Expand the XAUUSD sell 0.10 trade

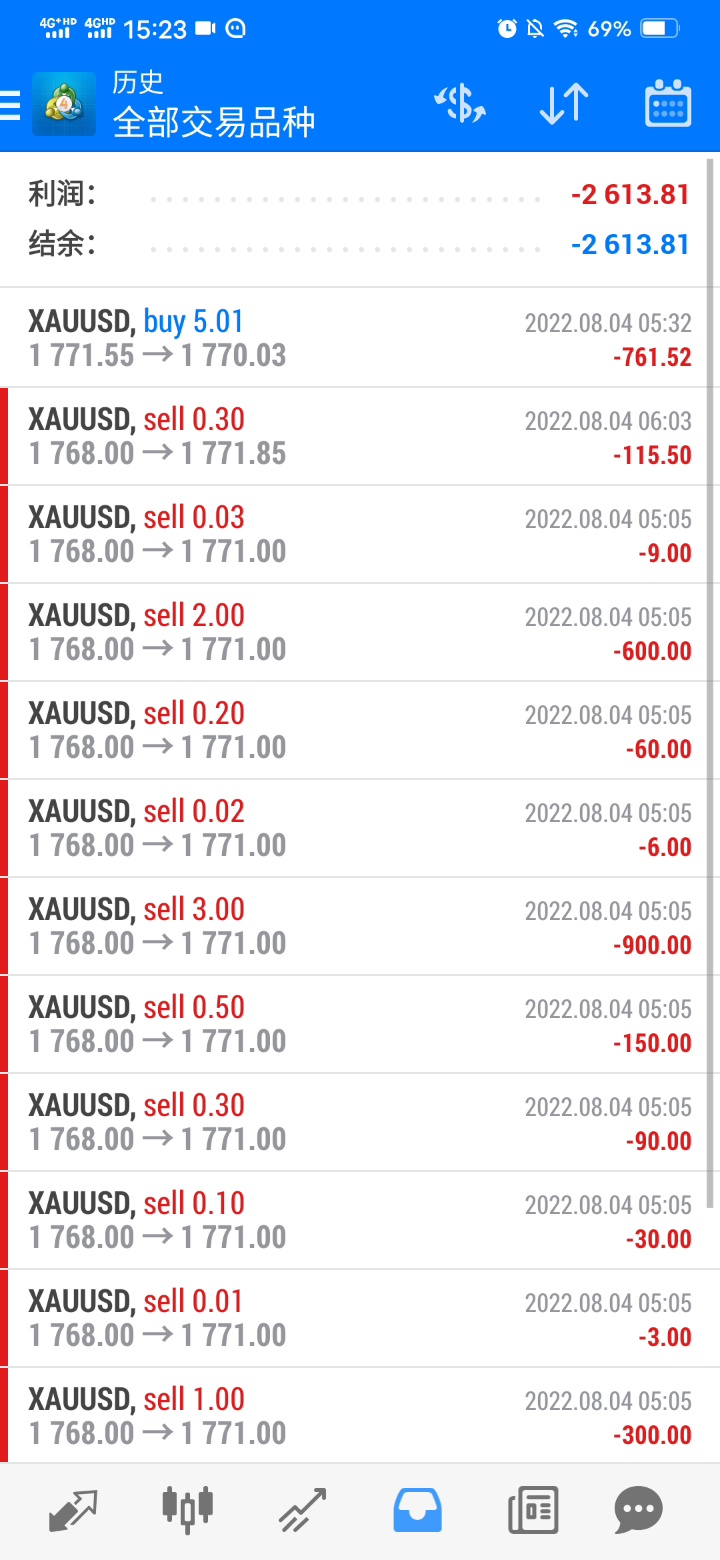tap(360, 1220)
